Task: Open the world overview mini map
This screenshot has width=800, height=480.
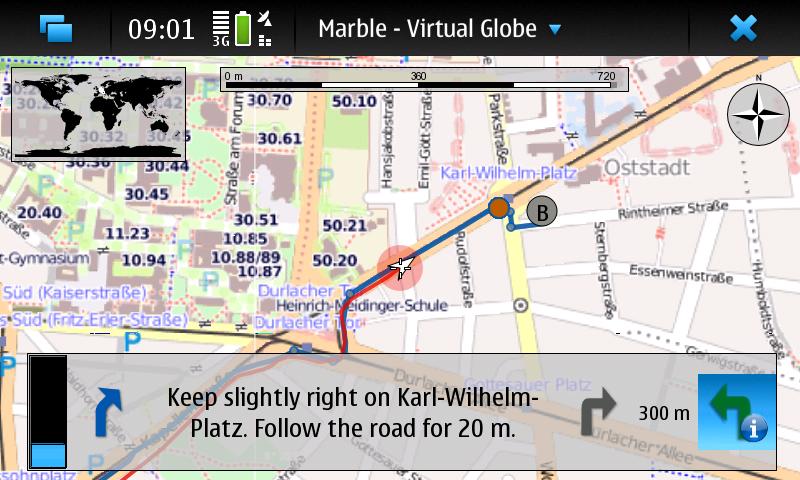Action: (98, 113)
